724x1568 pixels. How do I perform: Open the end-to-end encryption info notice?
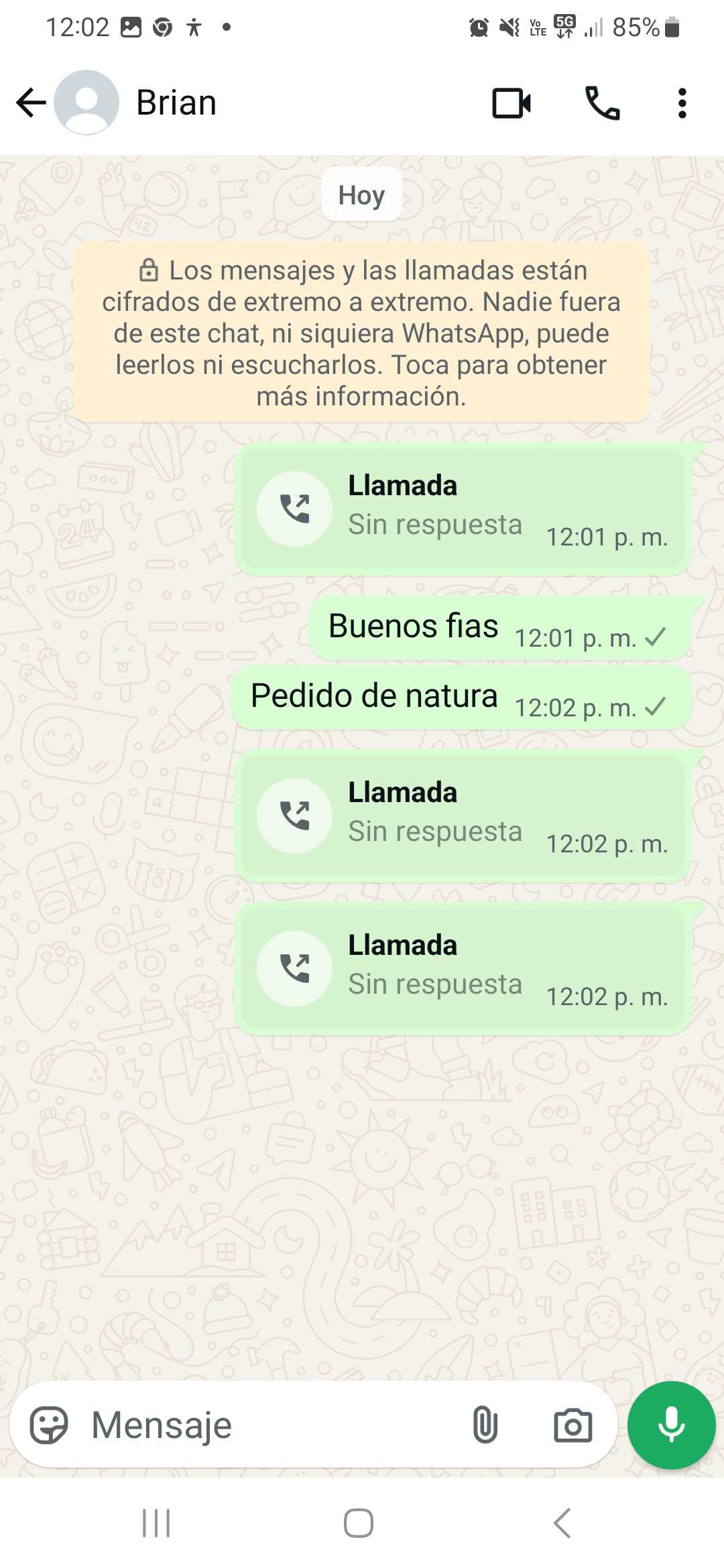(361, 333)
